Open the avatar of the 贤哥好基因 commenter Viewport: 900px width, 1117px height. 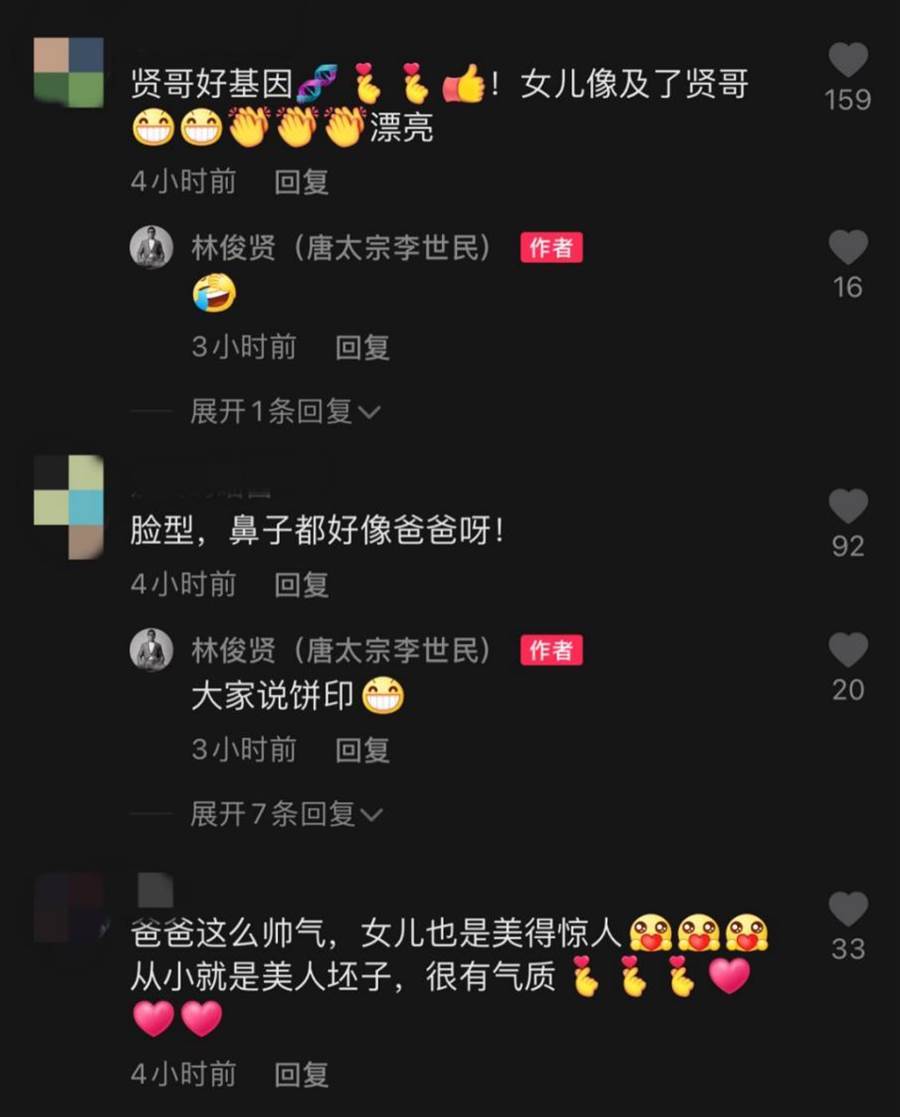[68, 72]
